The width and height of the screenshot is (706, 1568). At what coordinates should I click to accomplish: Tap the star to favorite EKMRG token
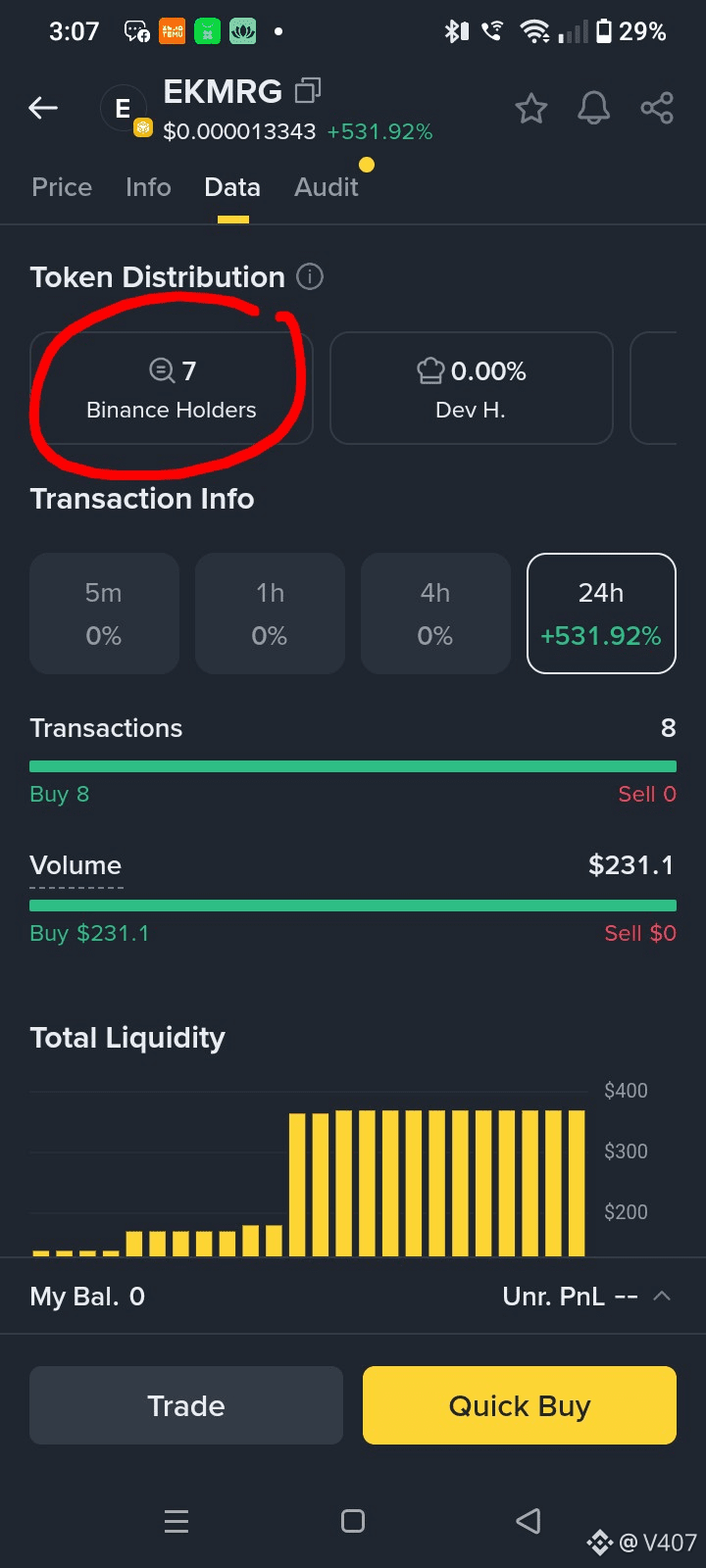[x=530, y=109]
